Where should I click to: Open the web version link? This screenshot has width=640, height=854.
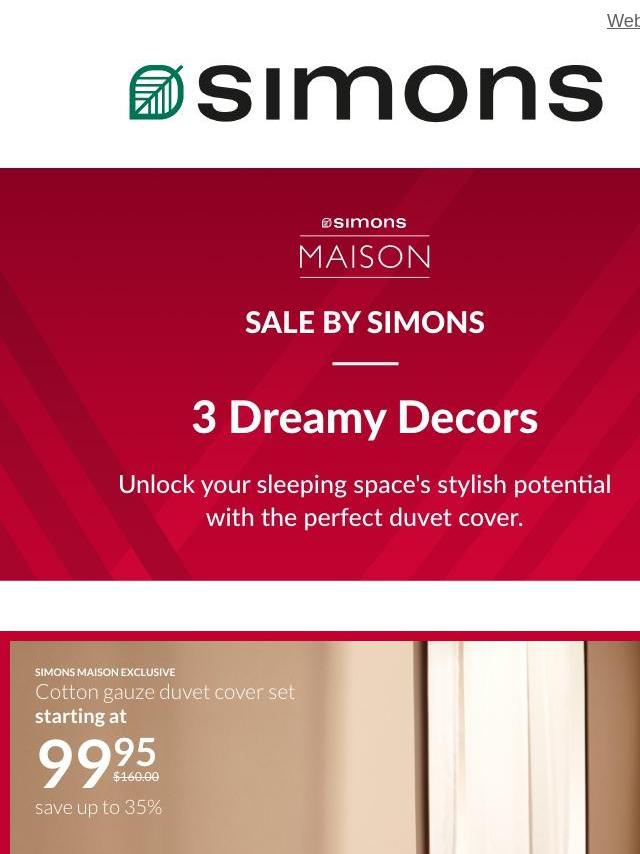click(623, 21)
